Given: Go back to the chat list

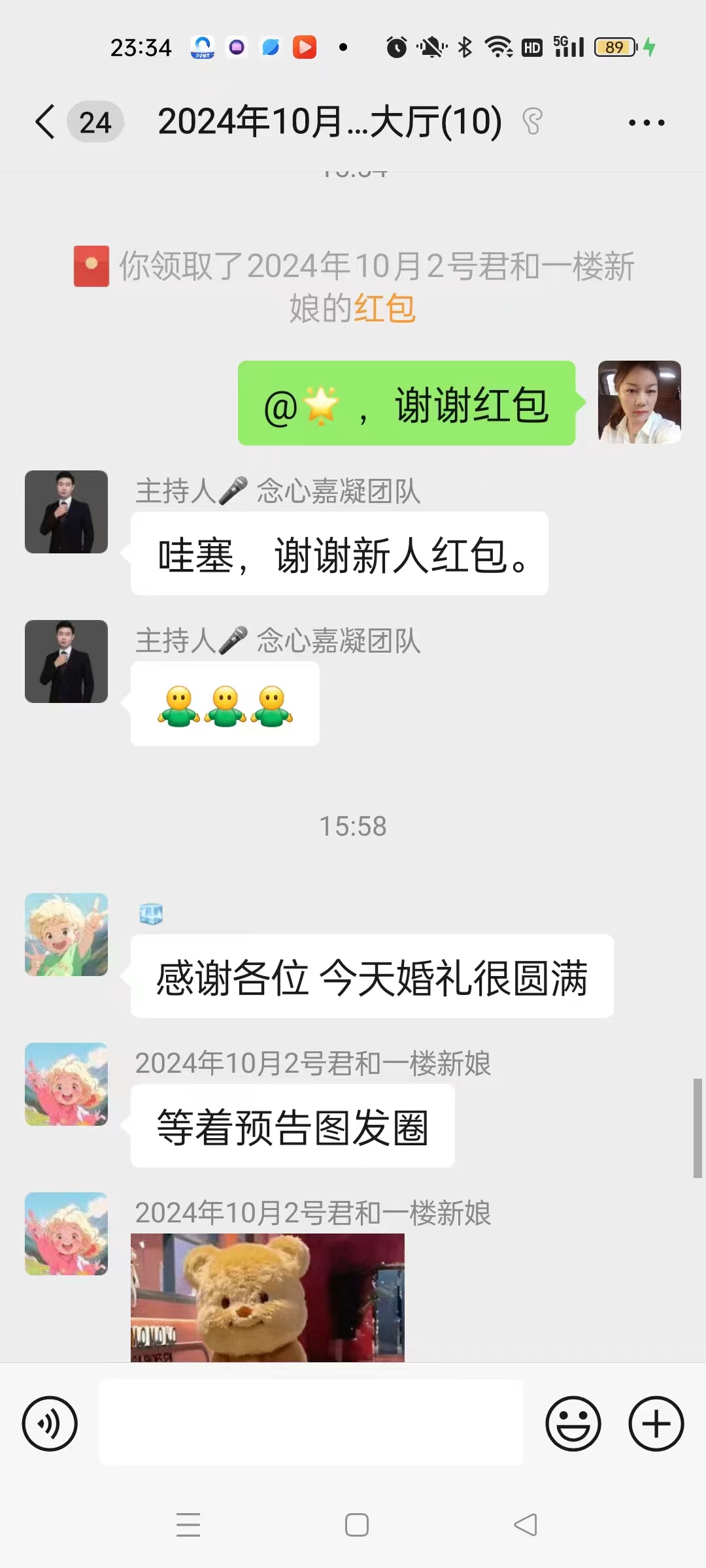Looking at the screenshot, I should tap(46, 122).
